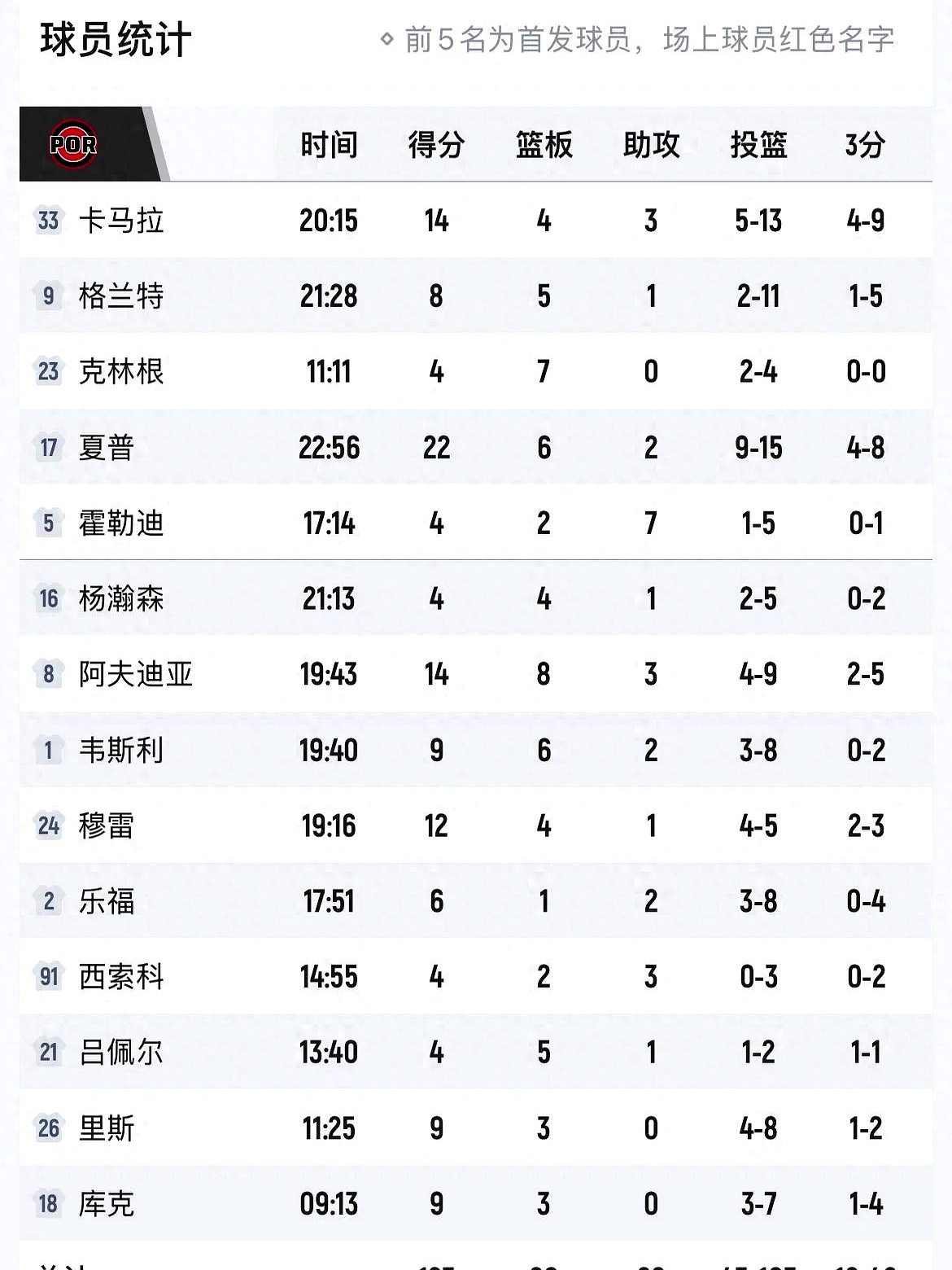Sort by the 得分 column header
Screen dimensions: 952x1270
435,143
